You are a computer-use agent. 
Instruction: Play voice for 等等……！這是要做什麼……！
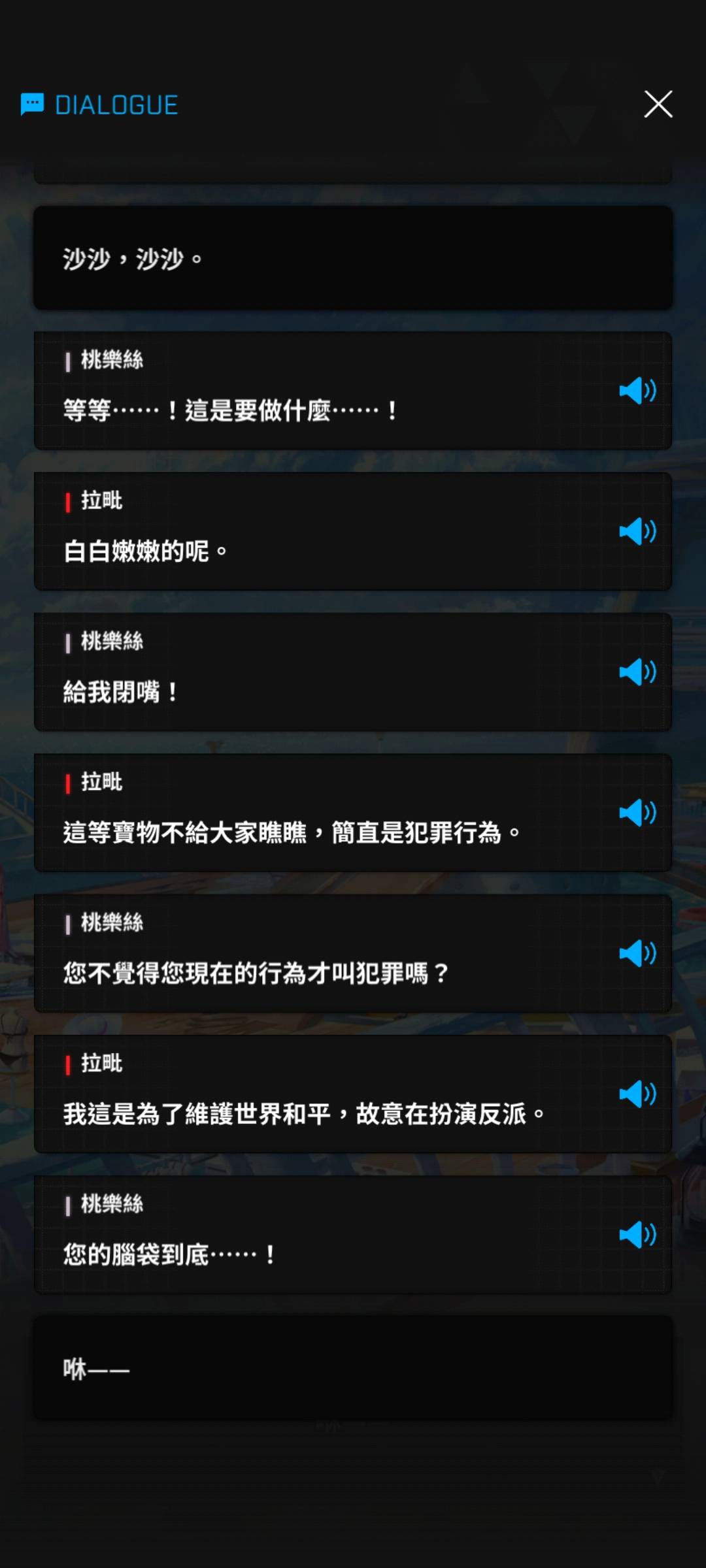[x=637, y=391]
